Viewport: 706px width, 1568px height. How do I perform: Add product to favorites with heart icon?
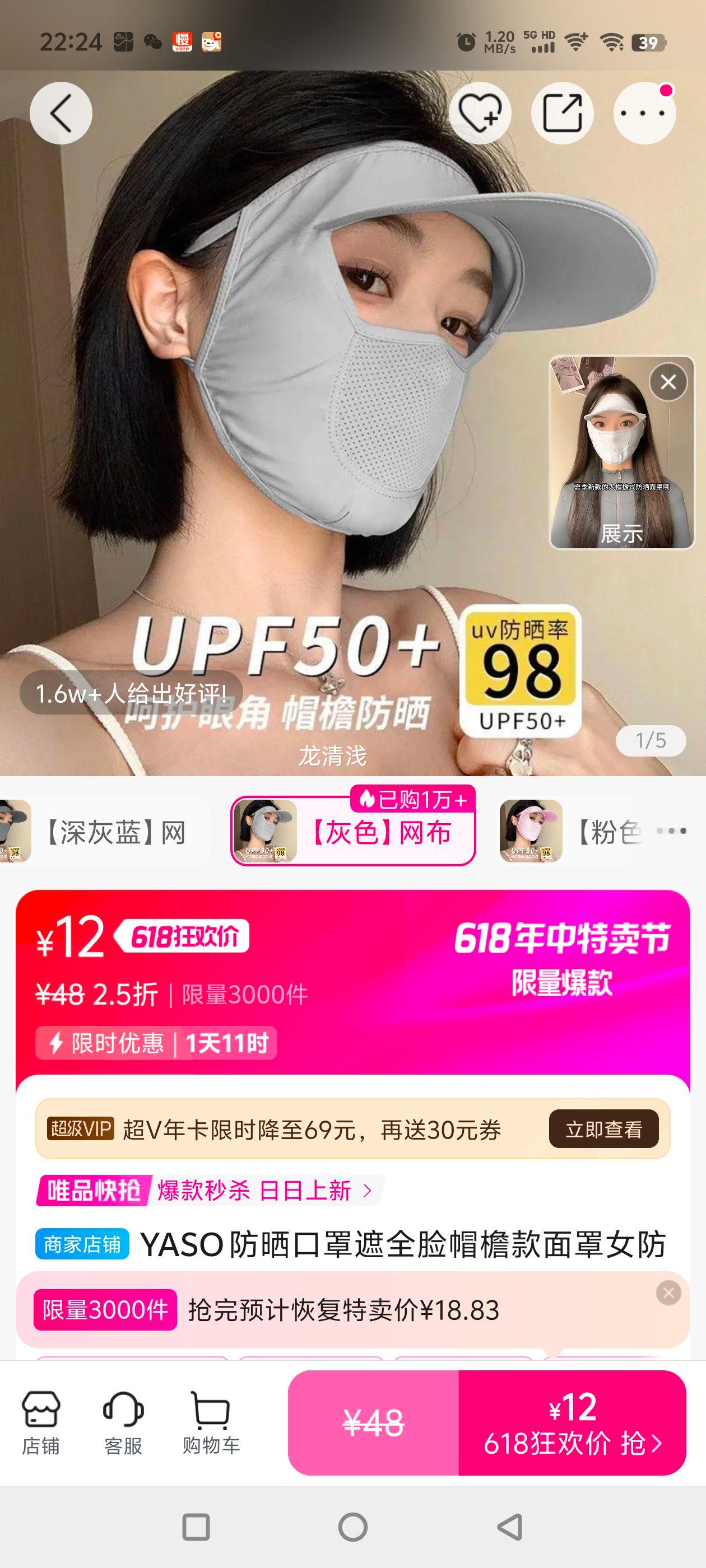(x=480, y=113)
